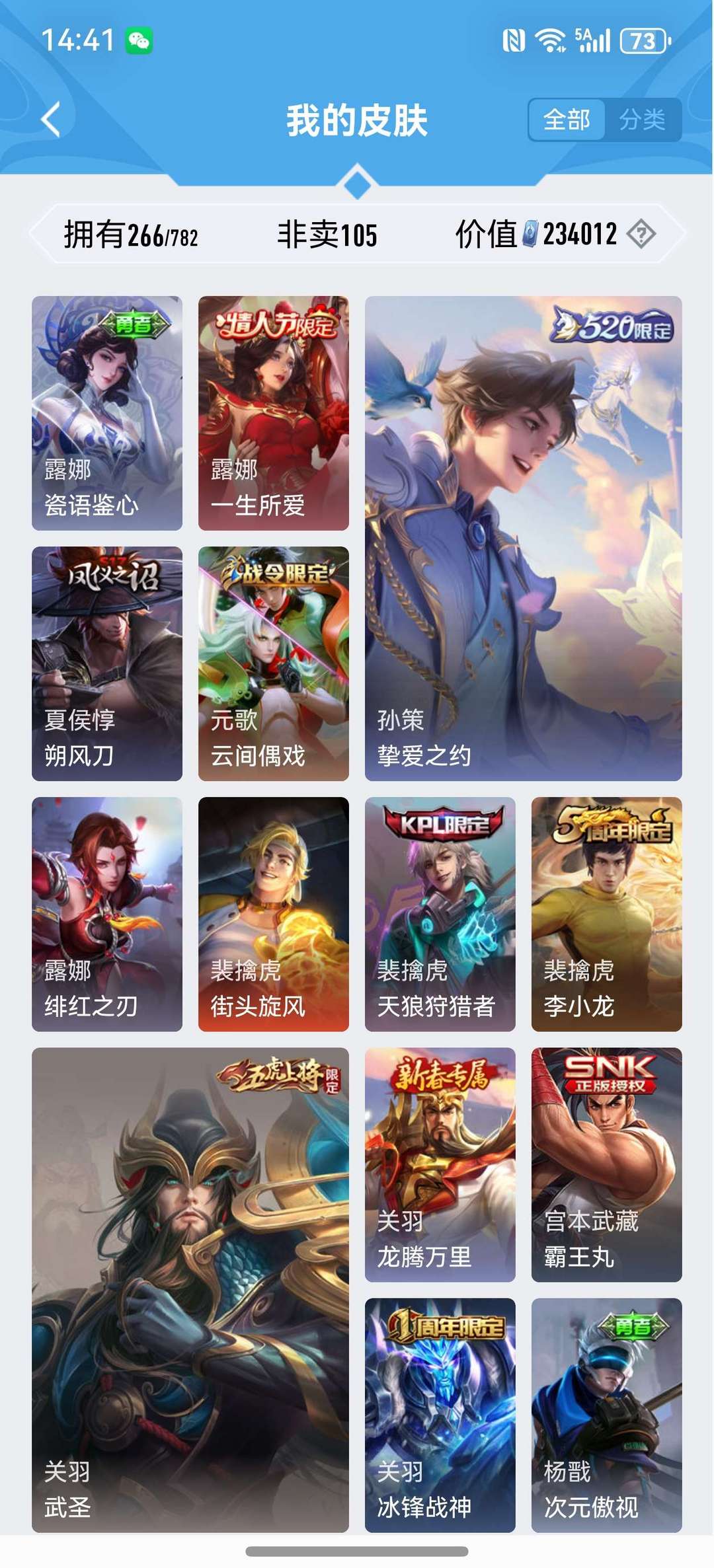714x1568 pixels.
Task: Open 裴擒虎 街头旋风 skin
Action: 274,914
